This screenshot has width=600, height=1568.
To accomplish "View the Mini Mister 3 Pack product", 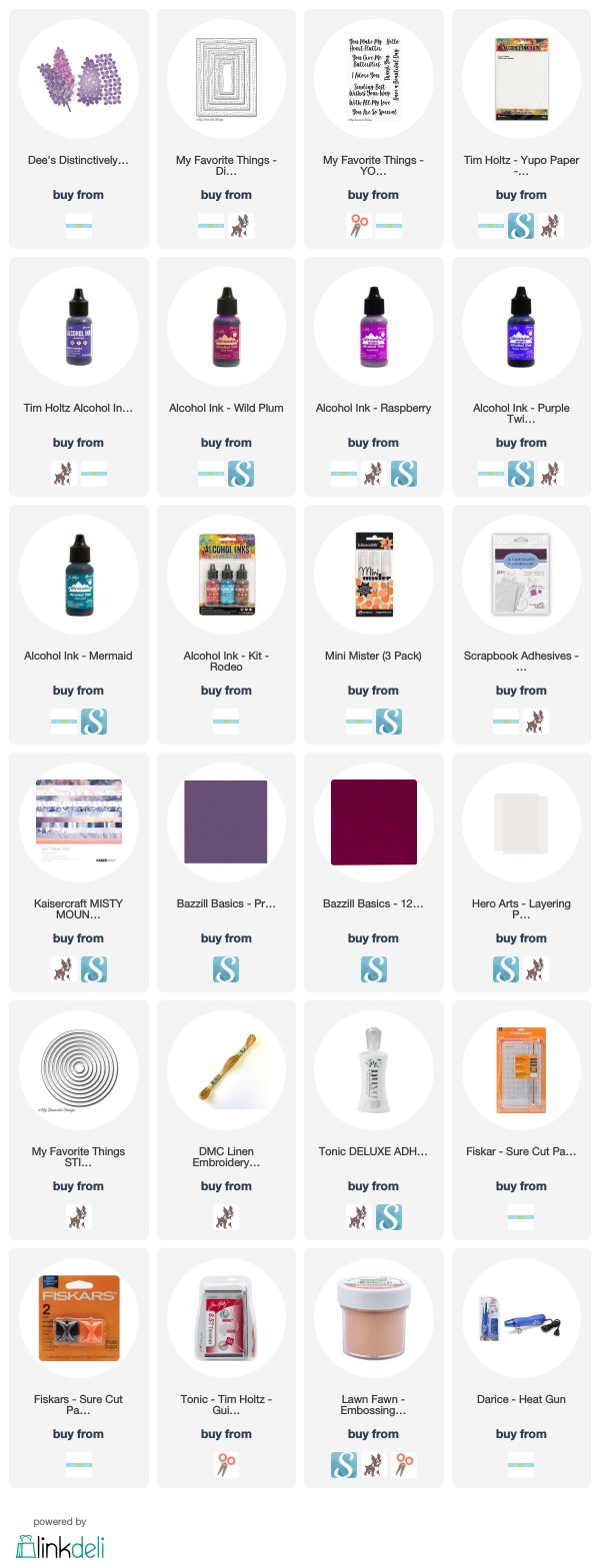I will 373,576.
